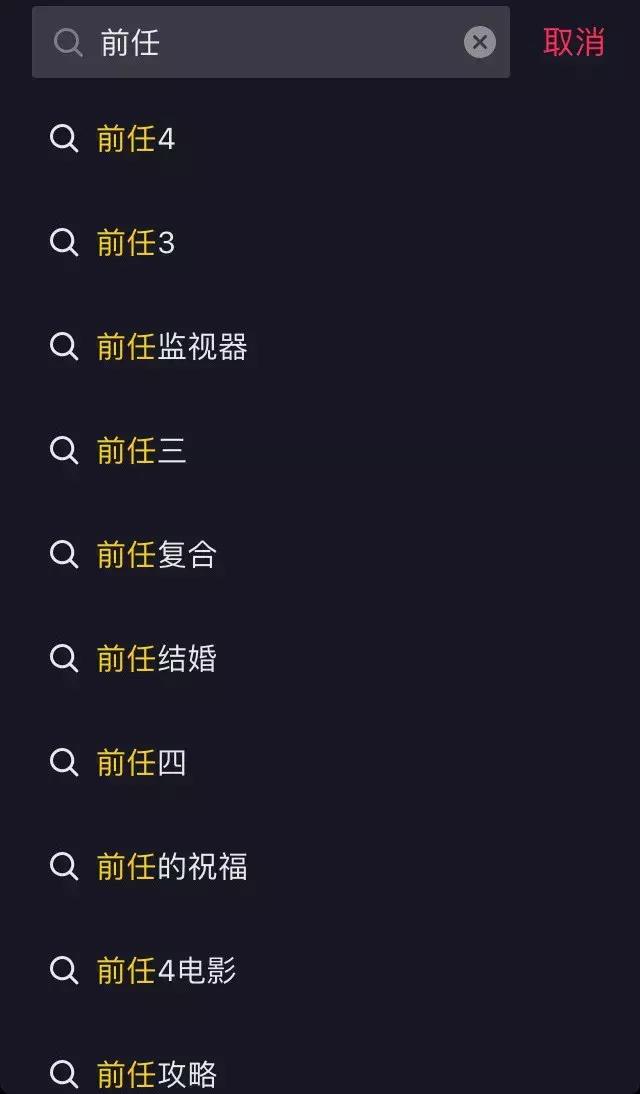Viewport: 640px width, 1094px height.
Task: Open the suggestion 前任的祝福
Action: (x=320, y=867)
